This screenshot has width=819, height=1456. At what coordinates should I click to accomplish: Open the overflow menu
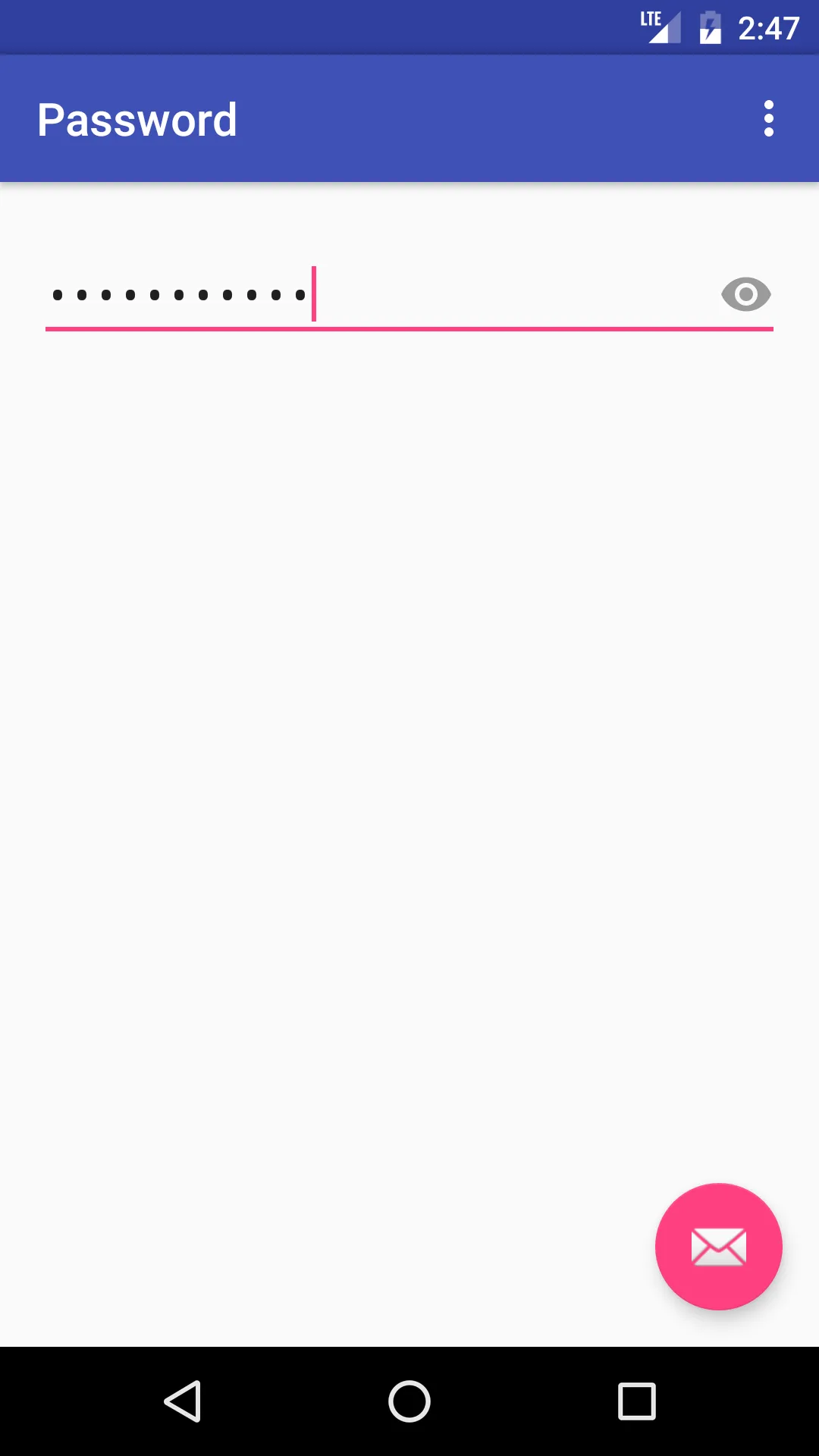click(x=768, y=119)
